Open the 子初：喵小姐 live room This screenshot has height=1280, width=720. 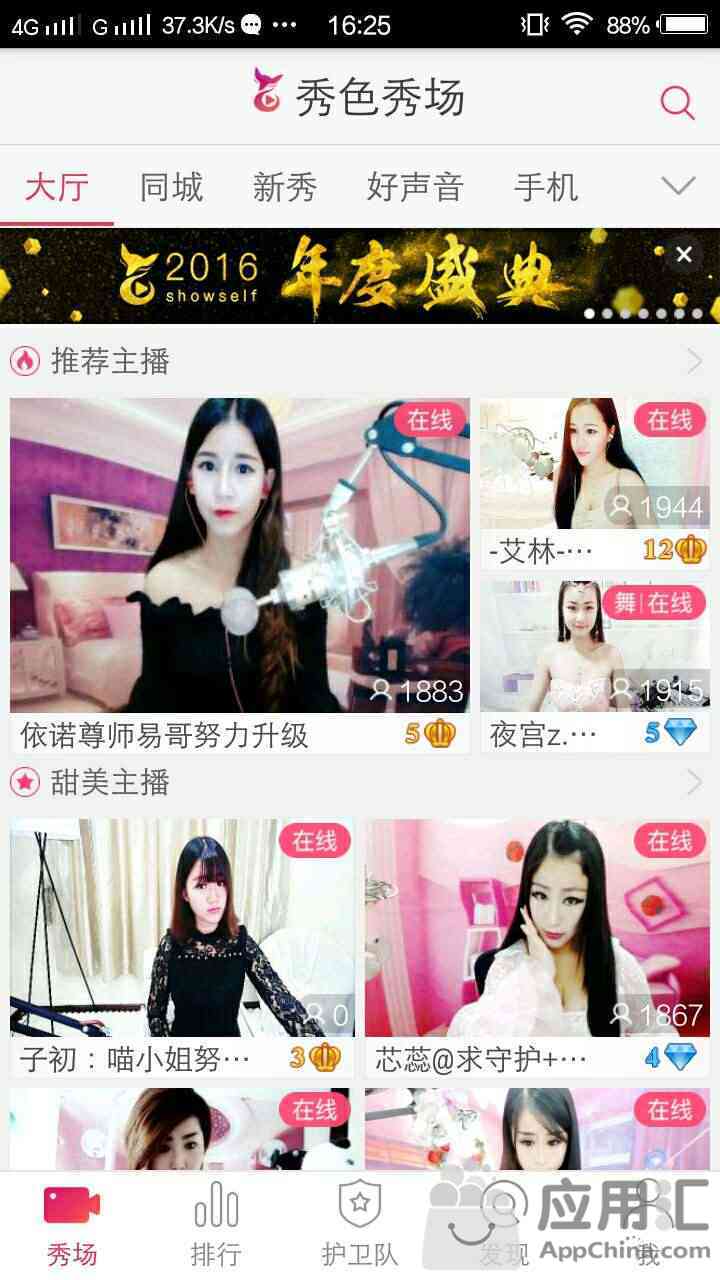(x=182, y=948)
